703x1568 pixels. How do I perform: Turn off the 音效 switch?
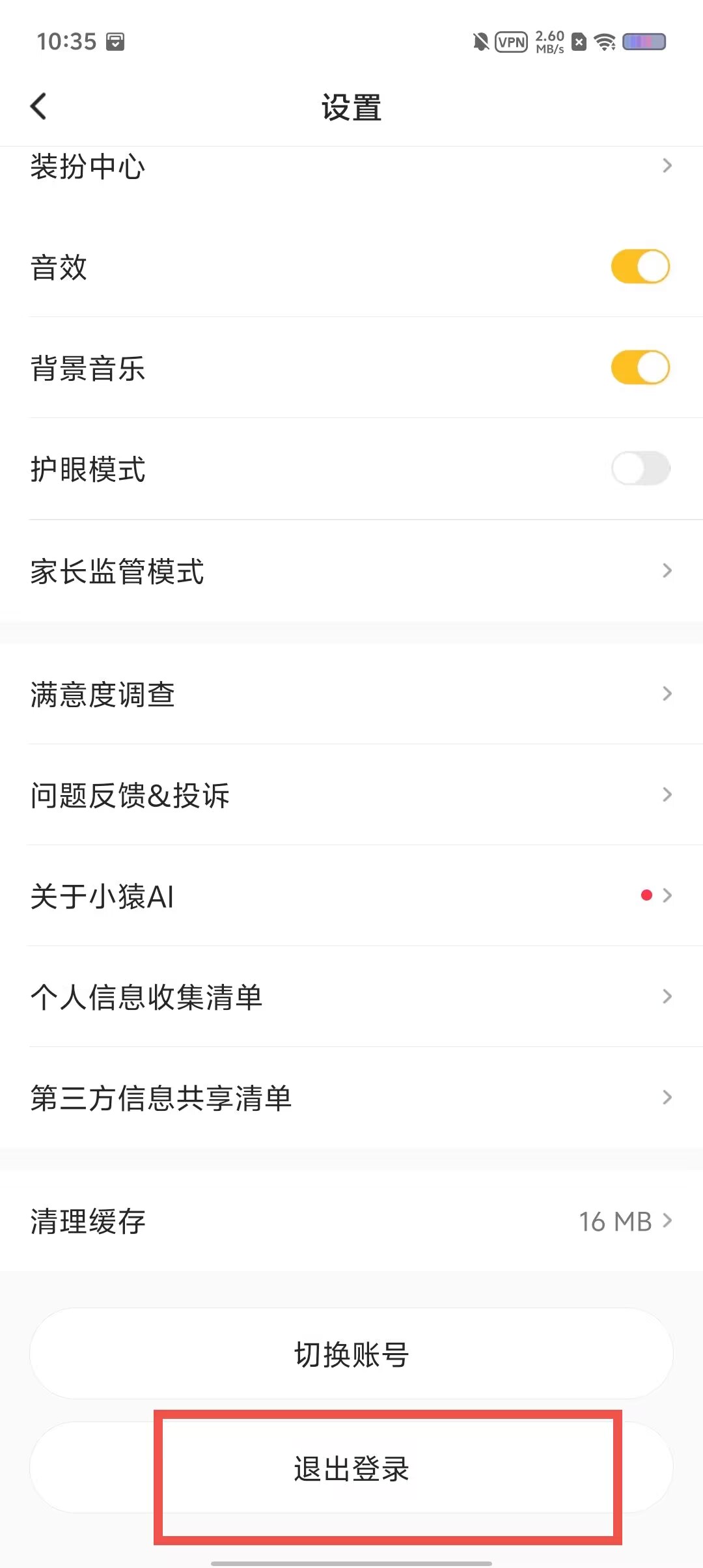point(641,266)
